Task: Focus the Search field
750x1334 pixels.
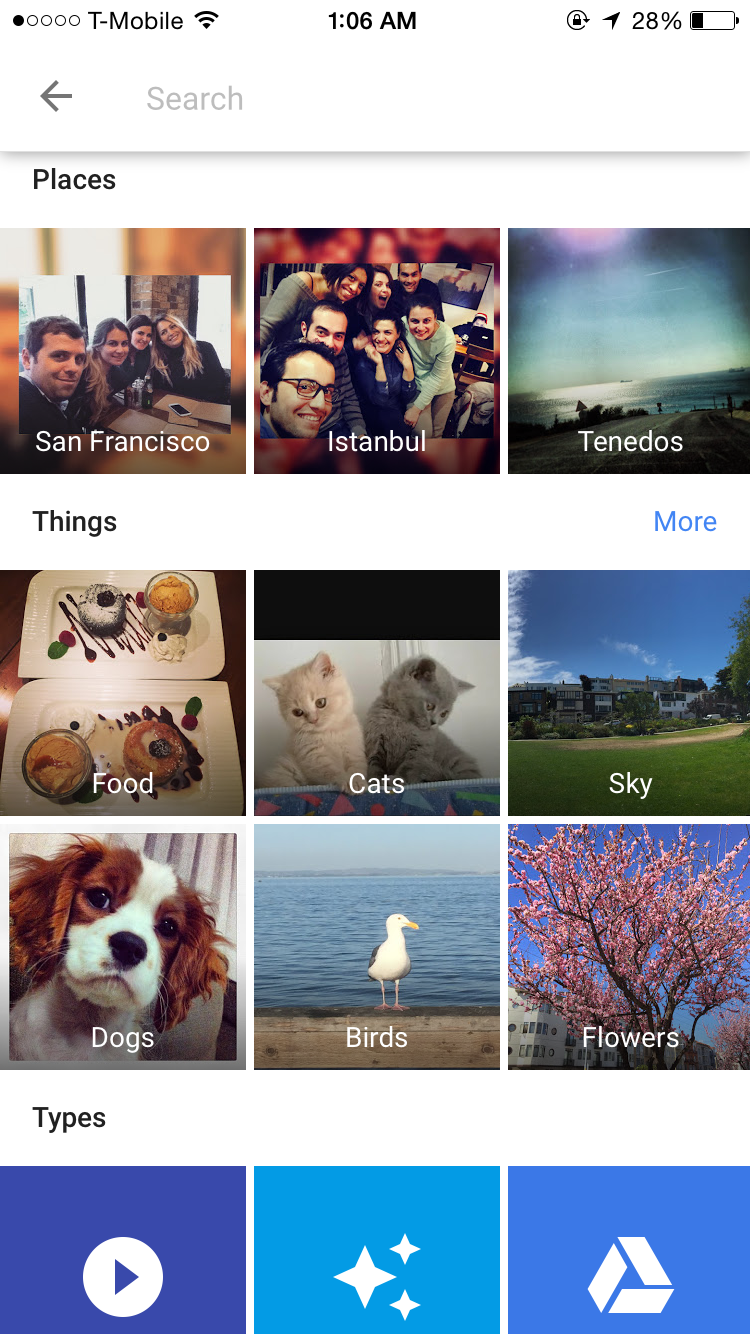Action: (400, 98)
